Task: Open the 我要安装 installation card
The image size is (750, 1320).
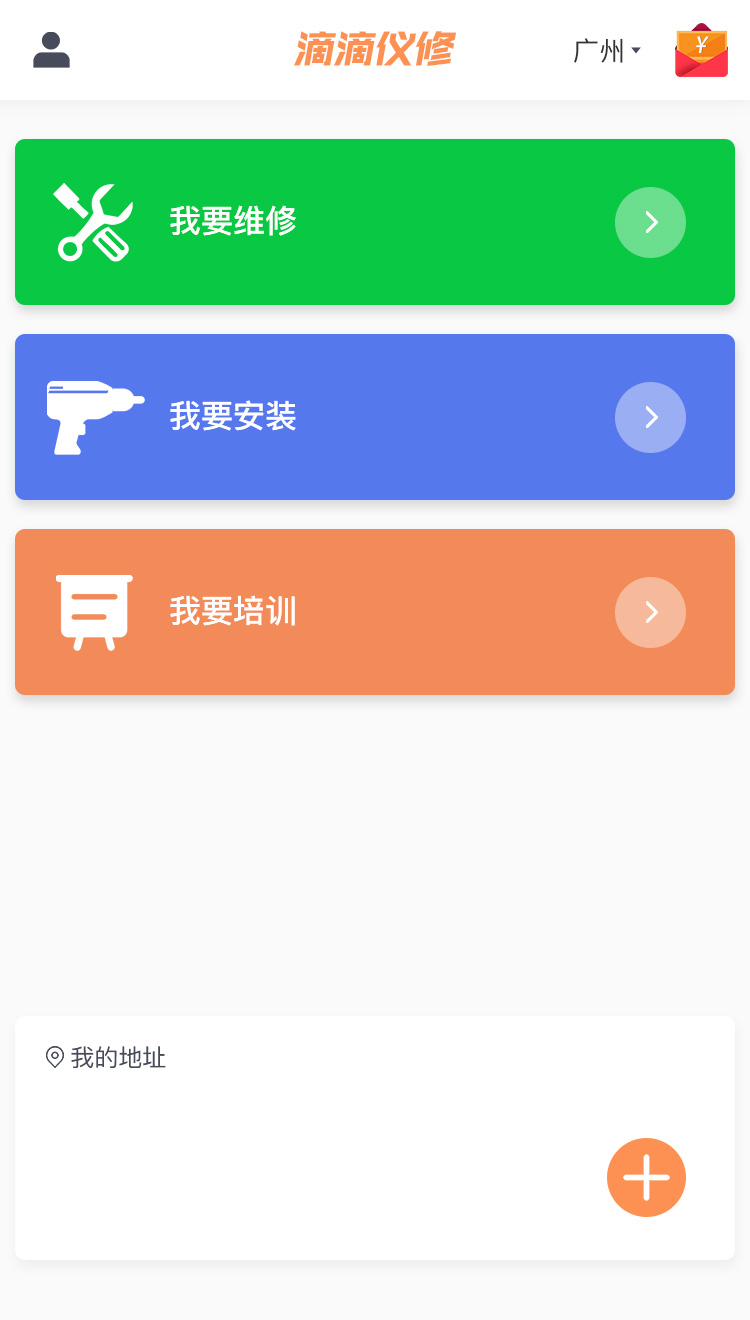Action: (375, 417)
